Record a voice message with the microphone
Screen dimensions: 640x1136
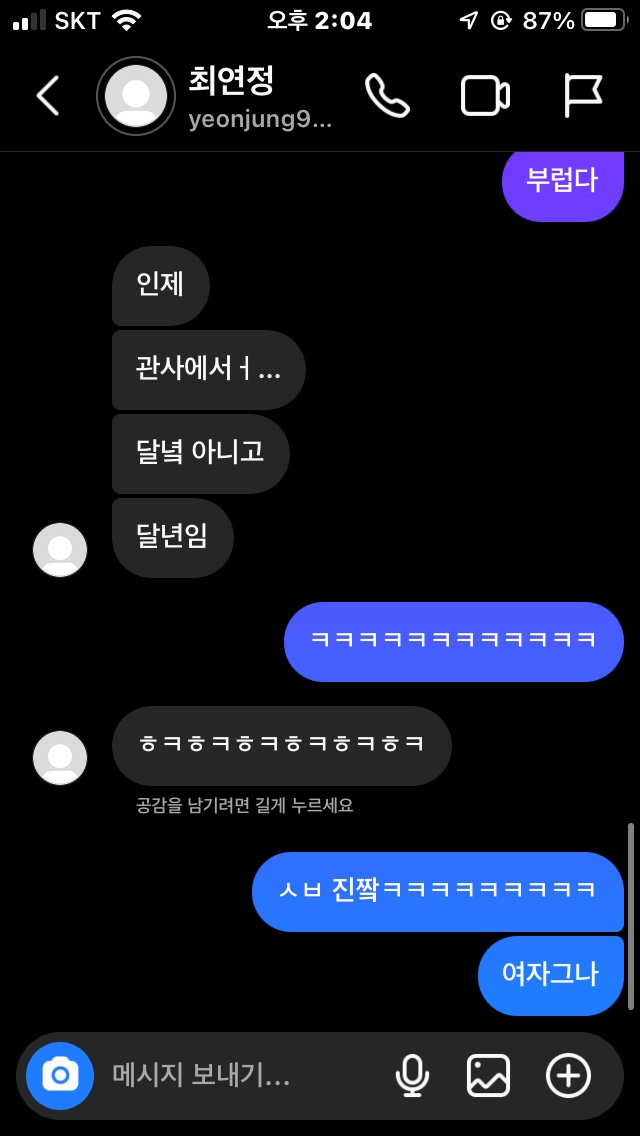pyautogui.click(x=411, y=1076)
